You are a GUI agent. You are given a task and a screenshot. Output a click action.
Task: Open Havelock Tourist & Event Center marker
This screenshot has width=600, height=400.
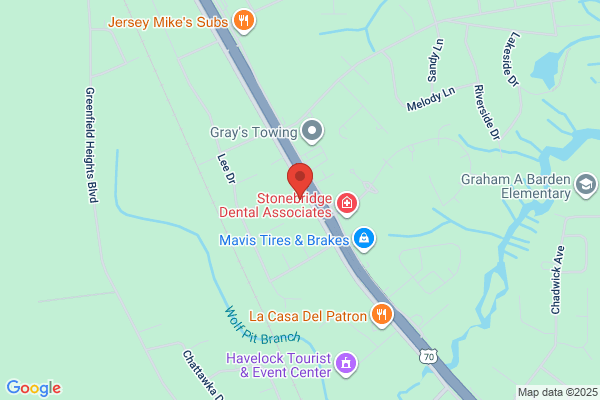346,362
